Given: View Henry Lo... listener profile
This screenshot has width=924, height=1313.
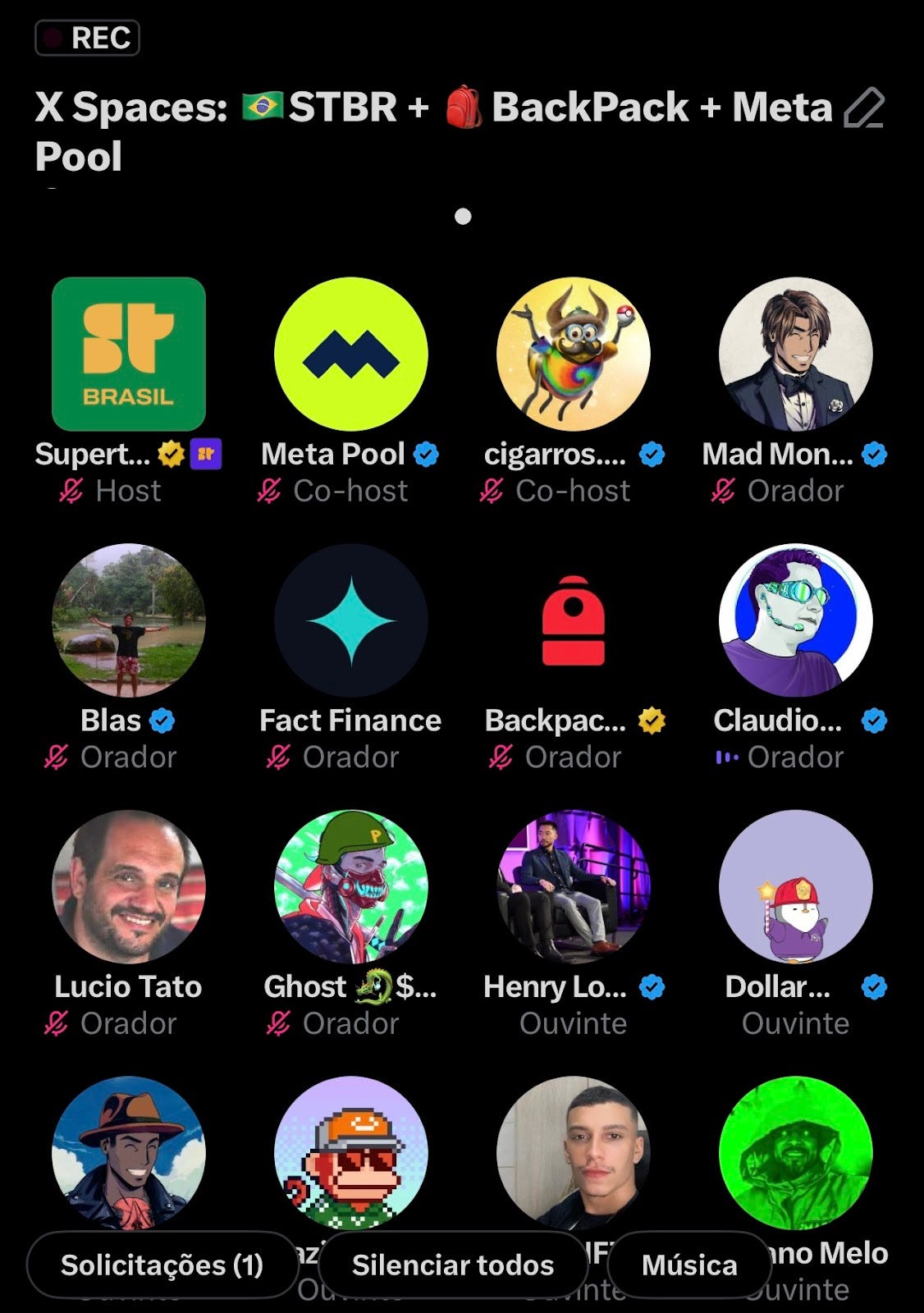Looking at the screenshot, I should point(574,886).
